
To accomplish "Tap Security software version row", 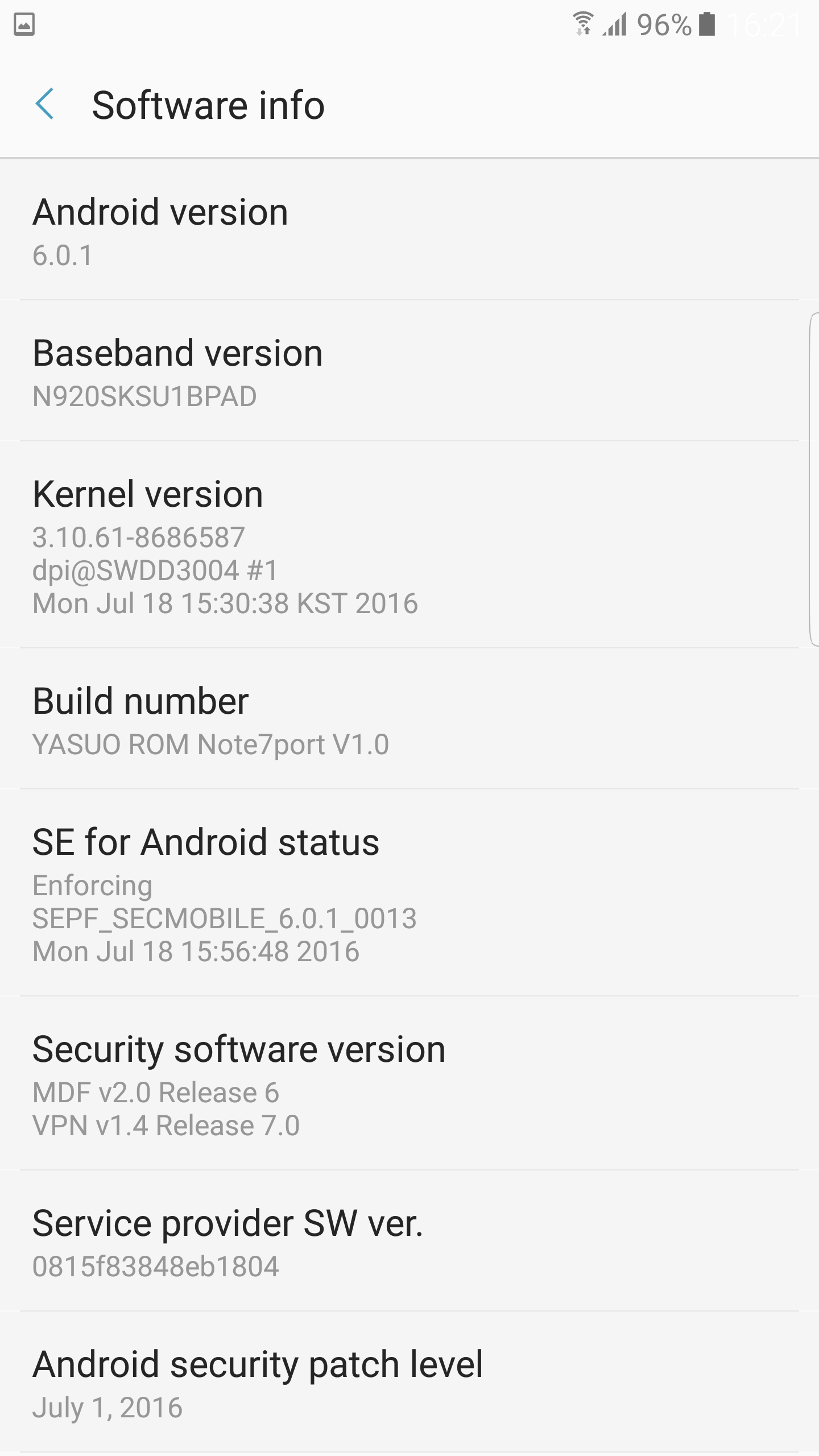I will (x=409, y=1083).
